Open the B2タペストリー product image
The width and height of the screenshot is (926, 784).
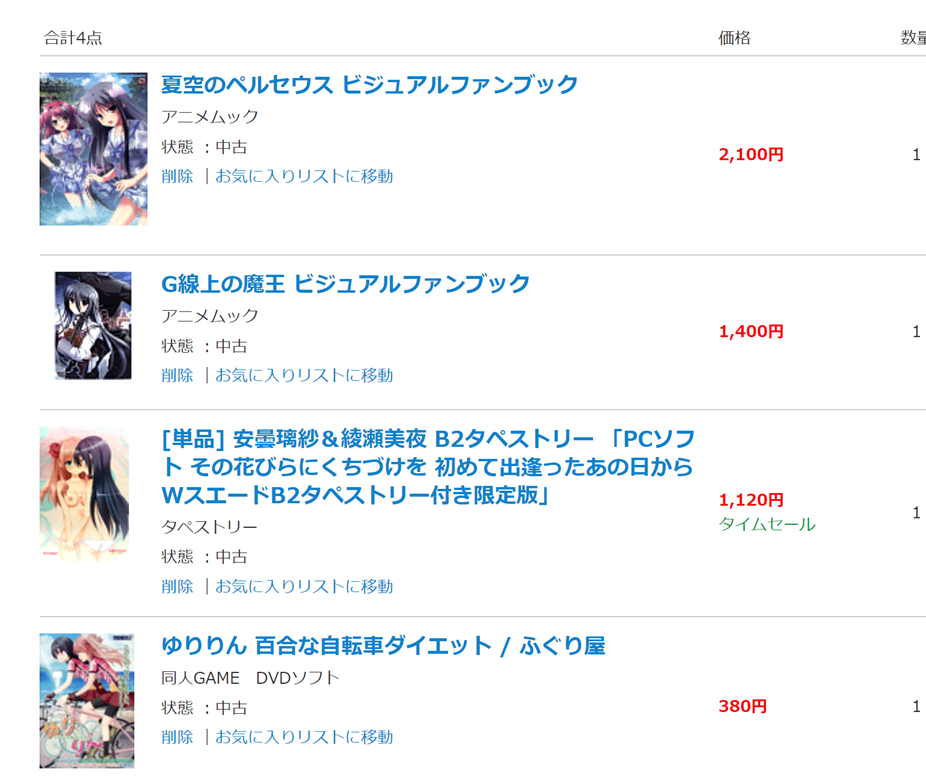click(85, 493)
